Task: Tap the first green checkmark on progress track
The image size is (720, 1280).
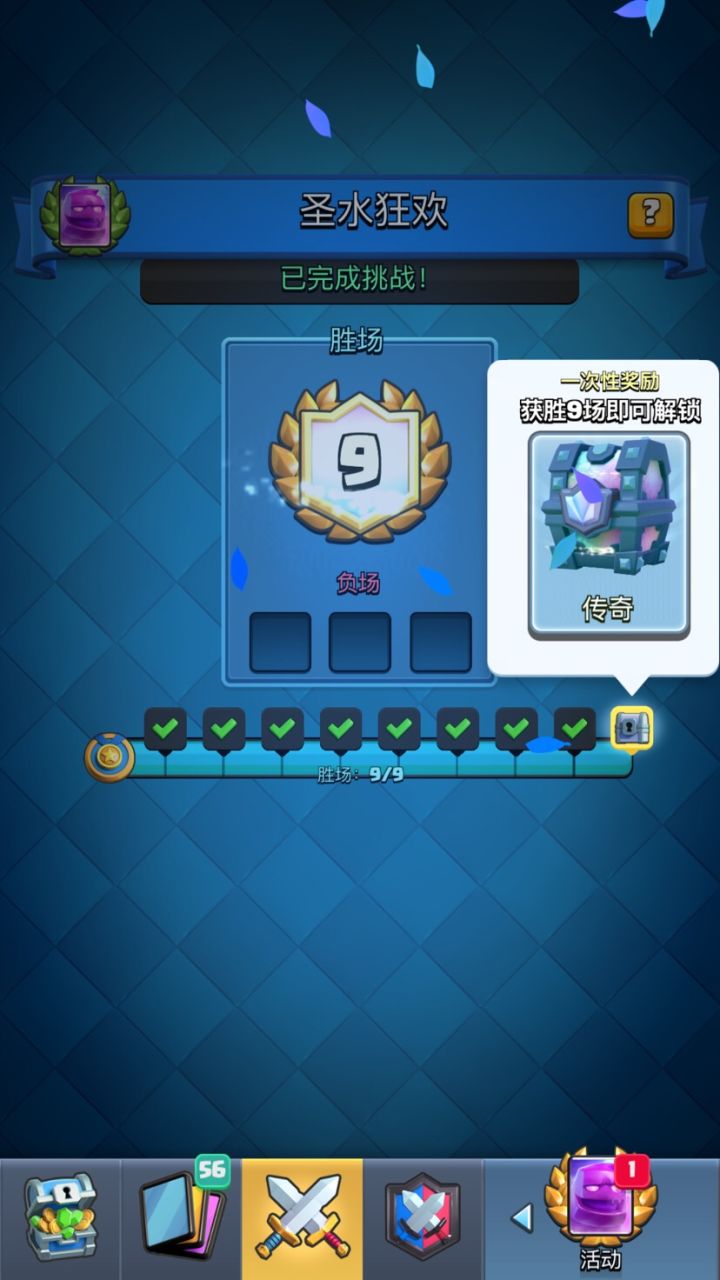Action: (163, 725)
